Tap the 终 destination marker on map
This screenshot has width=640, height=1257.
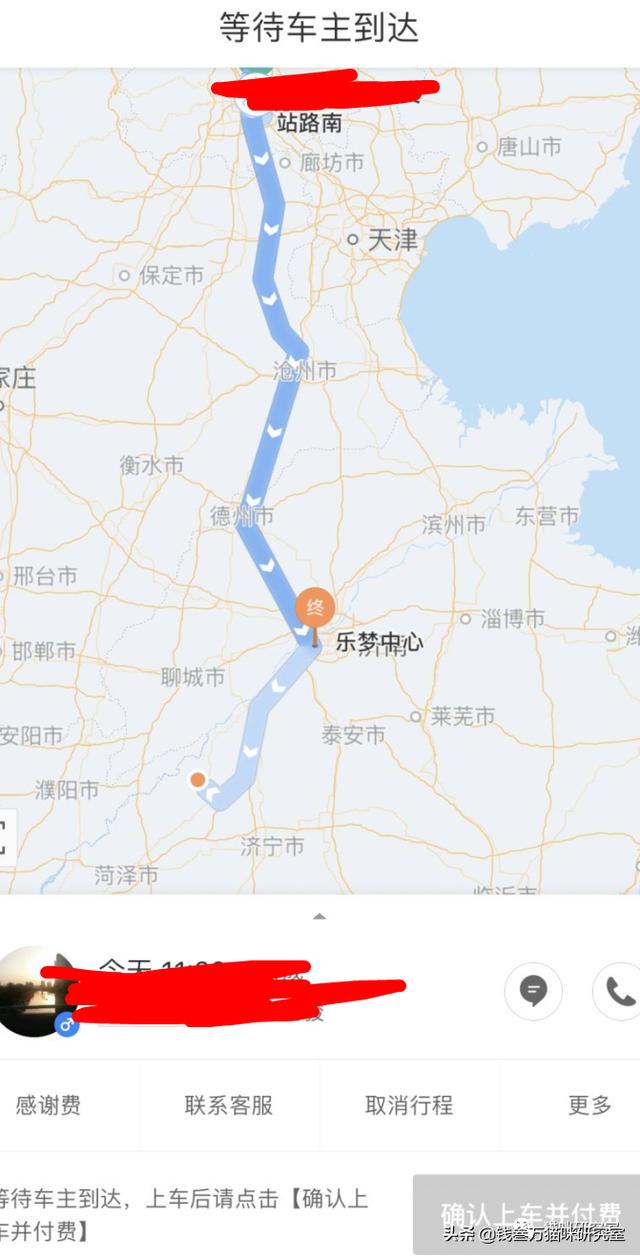(x=315, y=608)
